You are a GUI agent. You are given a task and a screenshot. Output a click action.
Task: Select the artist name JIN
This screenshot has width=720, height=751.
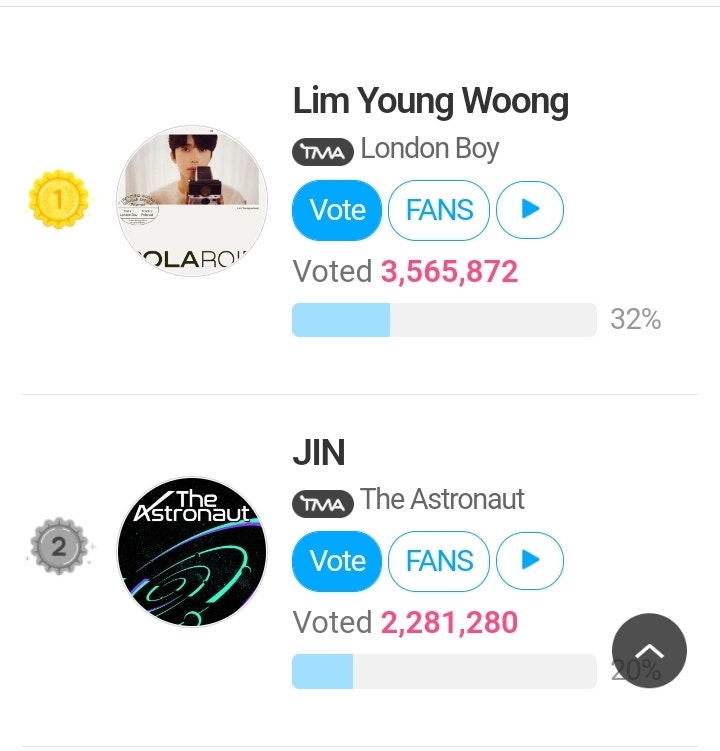[319, 452]
